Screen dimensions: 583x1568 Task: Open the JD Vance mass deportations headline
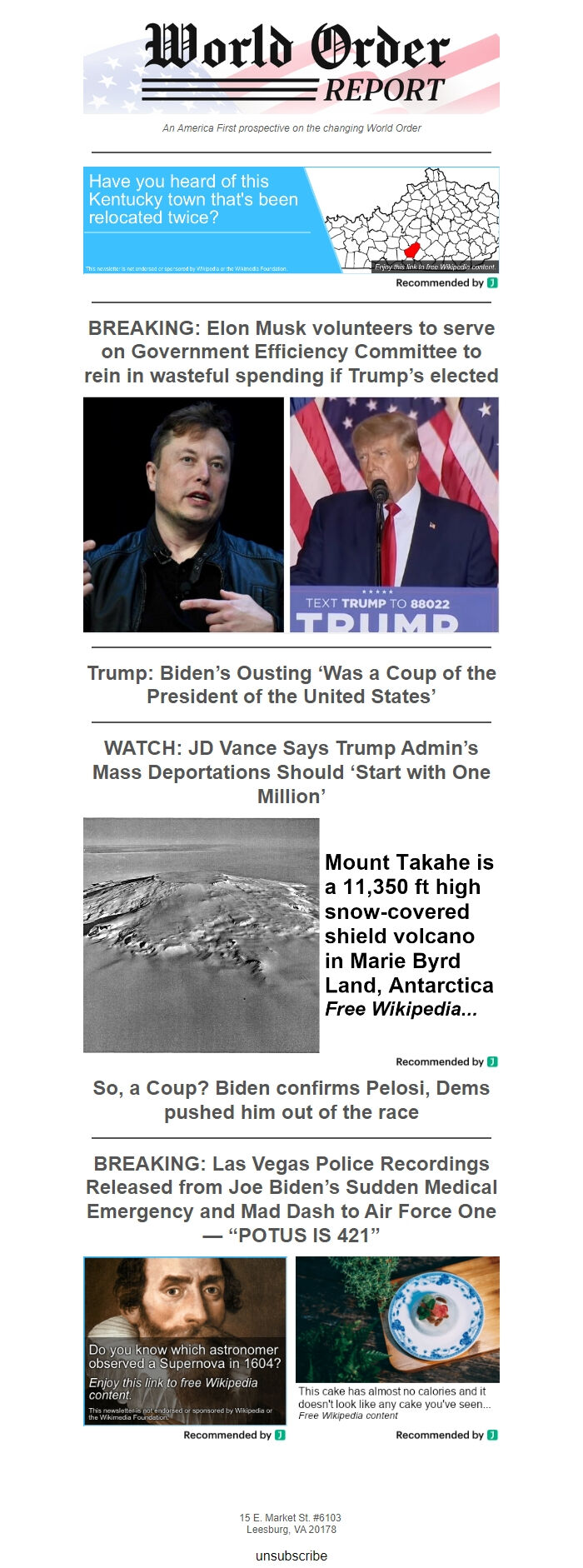[291, 772]
